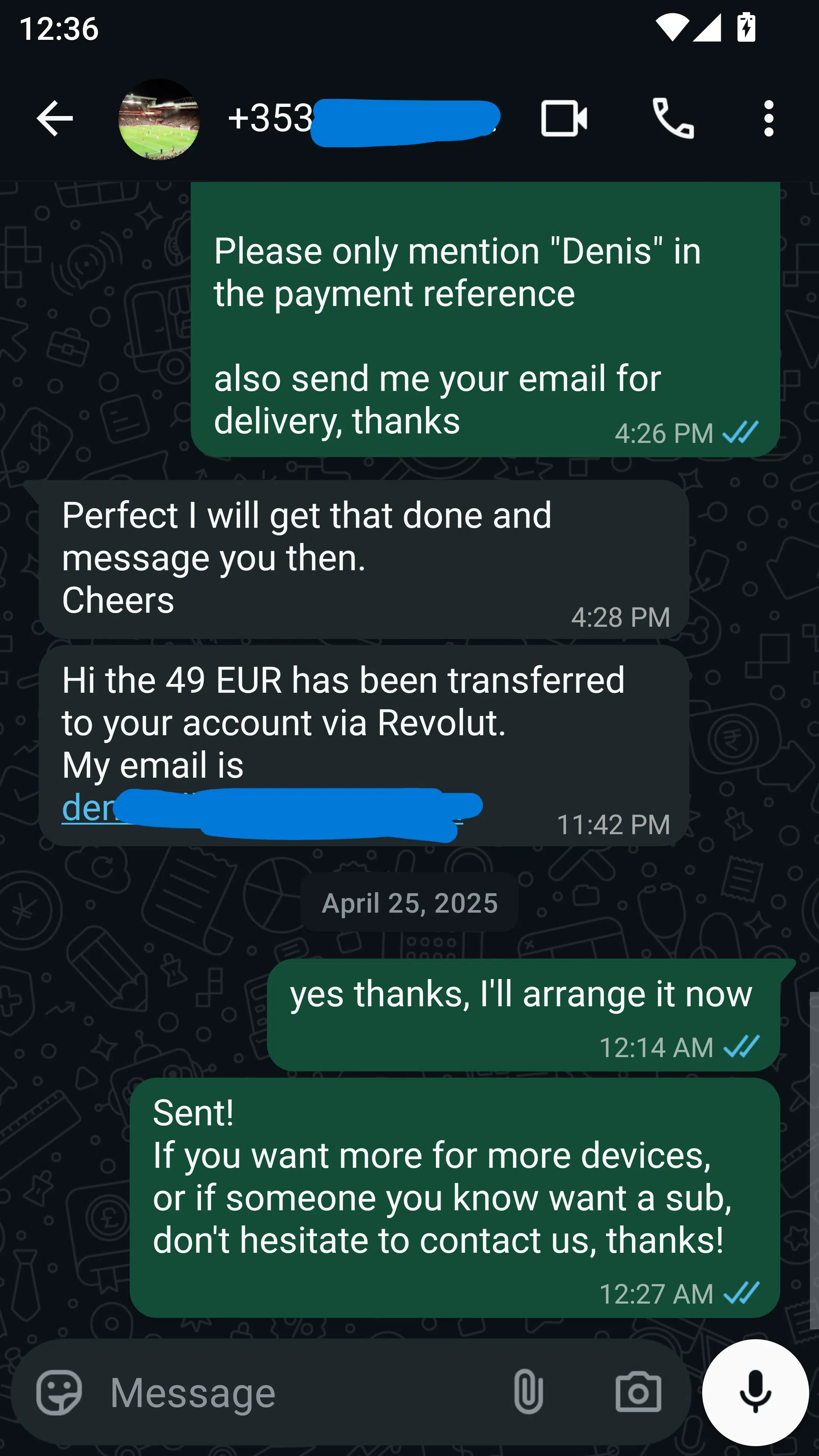Go back to the chats list
The image size is (819, 1456).
click(54, 119)
